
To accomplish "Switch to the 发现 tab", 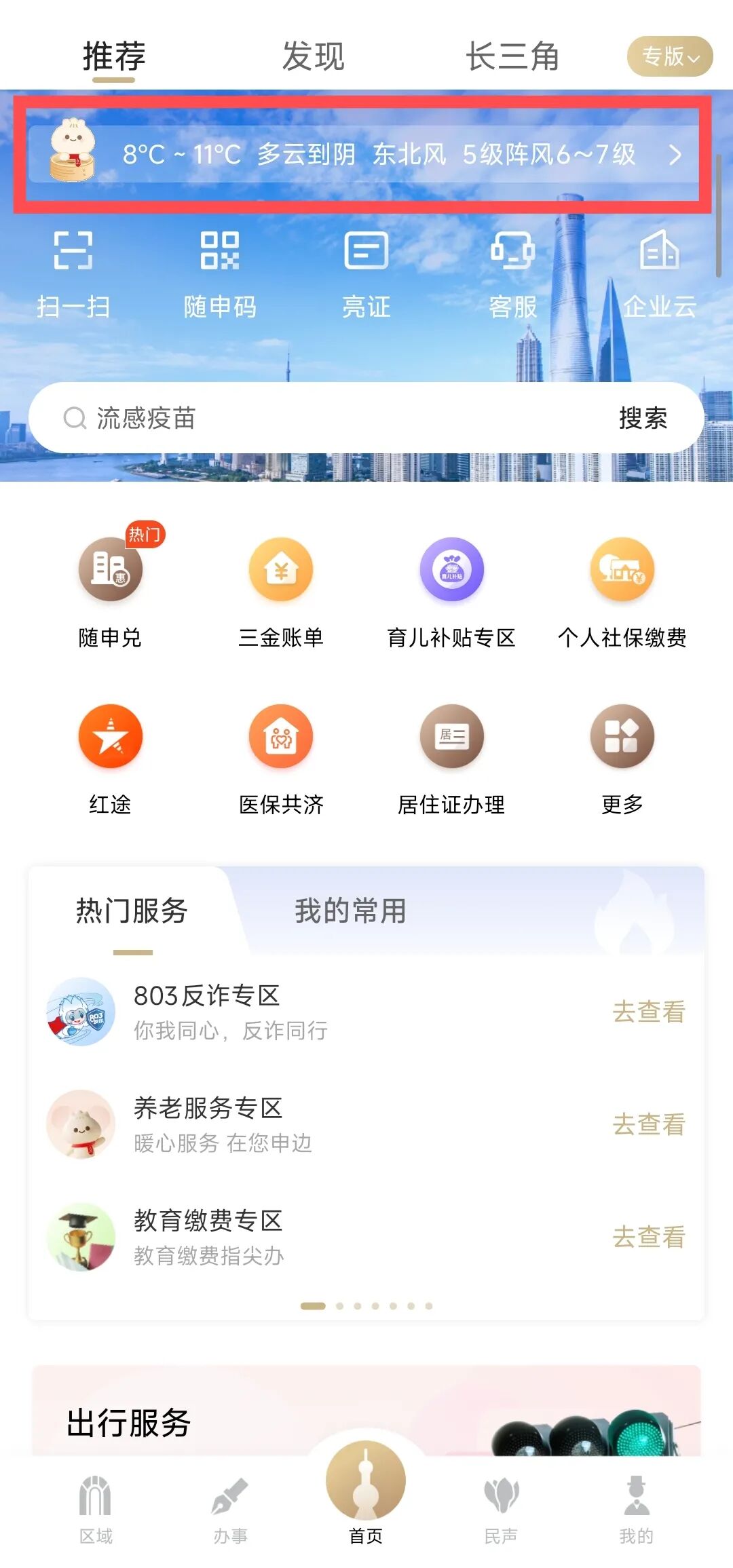I will 313,56.
